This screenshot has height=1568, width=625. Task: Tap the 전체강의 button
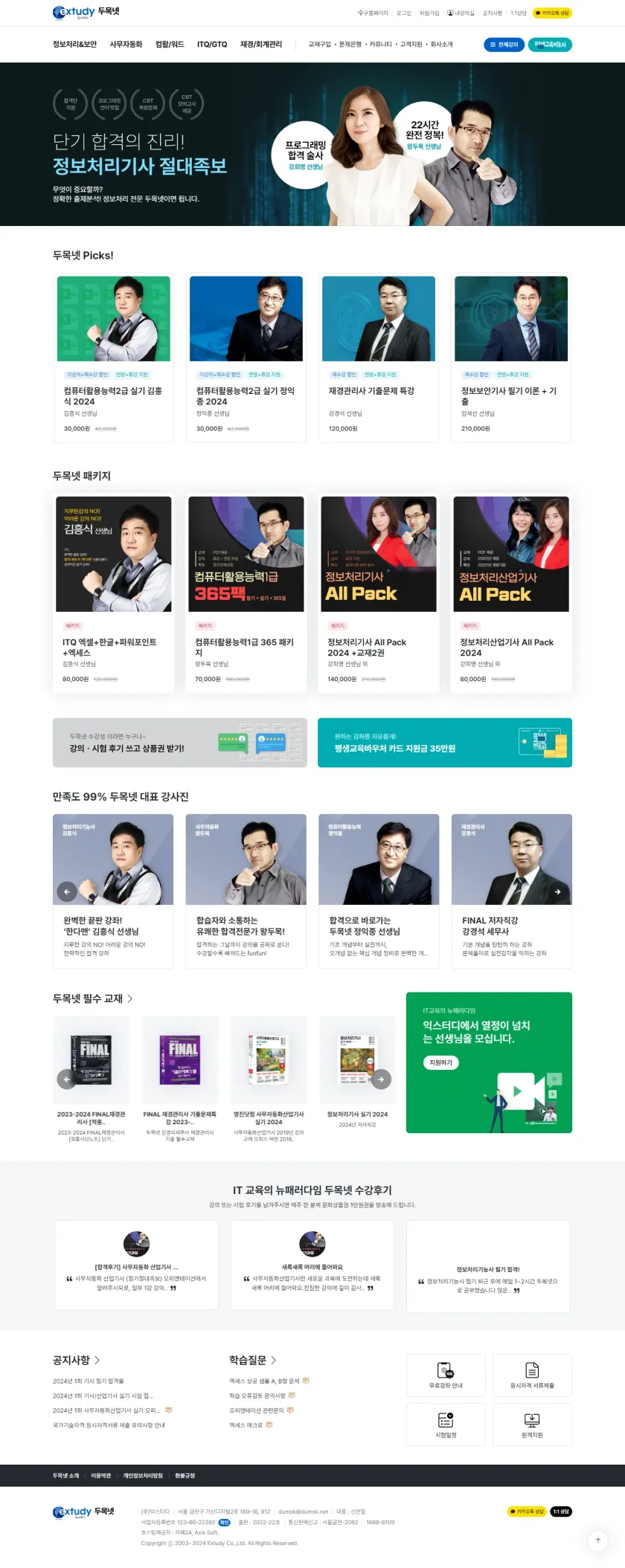504,45
